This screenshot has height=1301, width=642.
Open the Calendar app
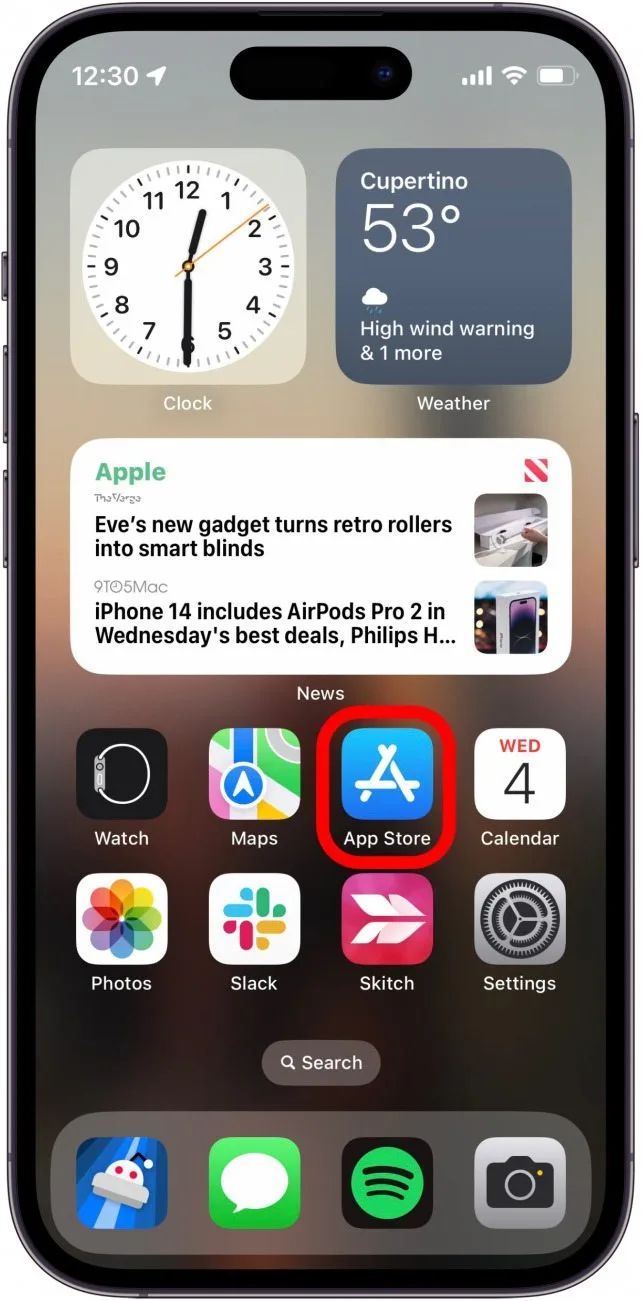pyautogui.click(x=519, y=775)
